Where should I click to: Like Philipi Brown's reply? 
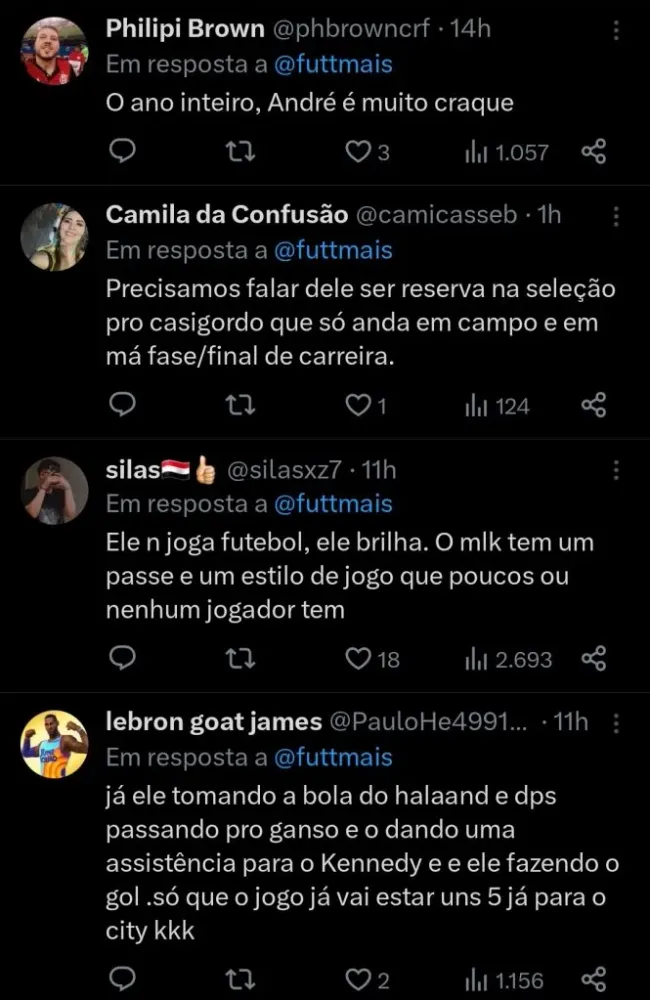click(357, 152)
